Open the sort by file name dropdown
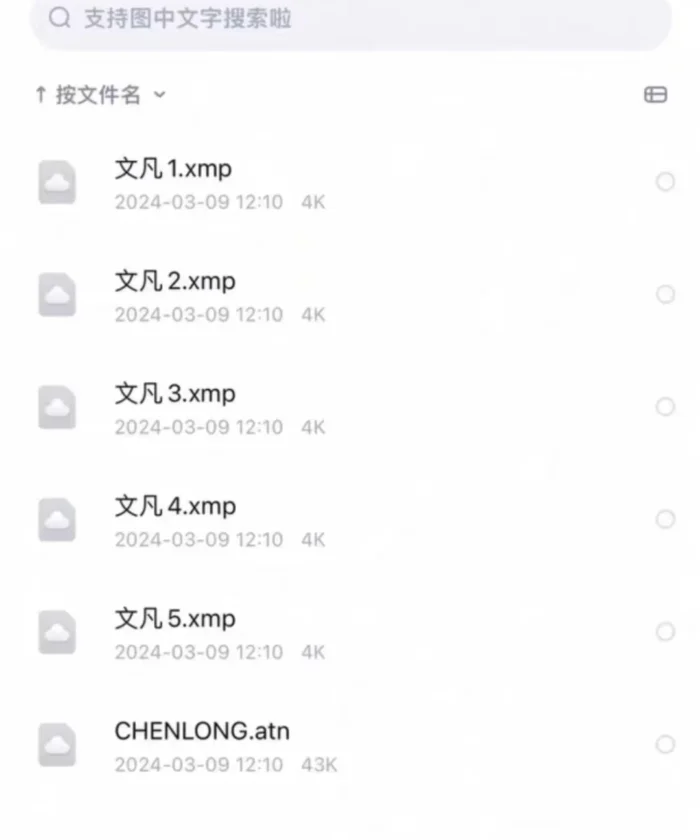Screen dimensions: 700x840 pos(100,95)
